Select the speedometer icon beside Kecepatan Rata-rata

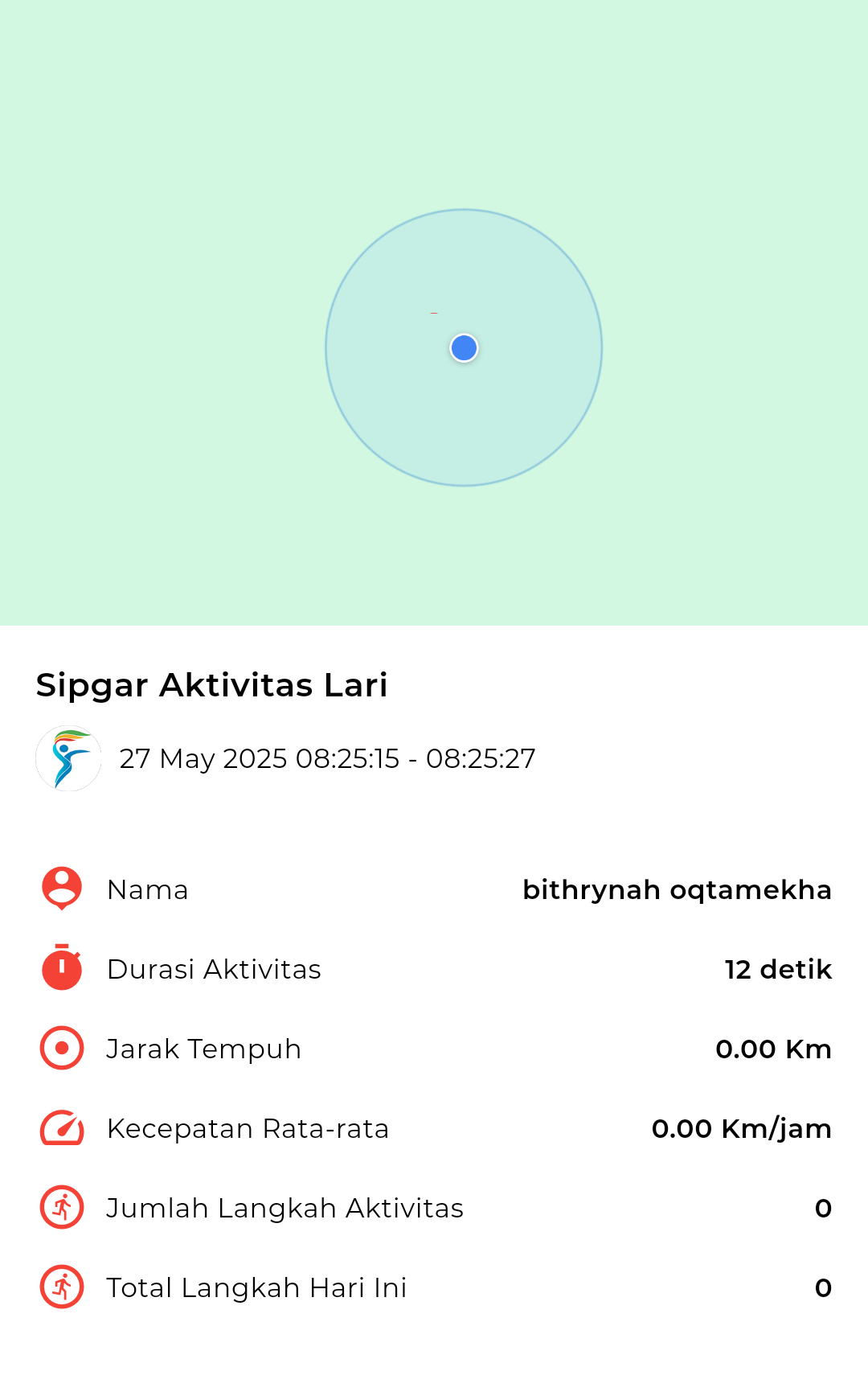[x=60, y=1127]
